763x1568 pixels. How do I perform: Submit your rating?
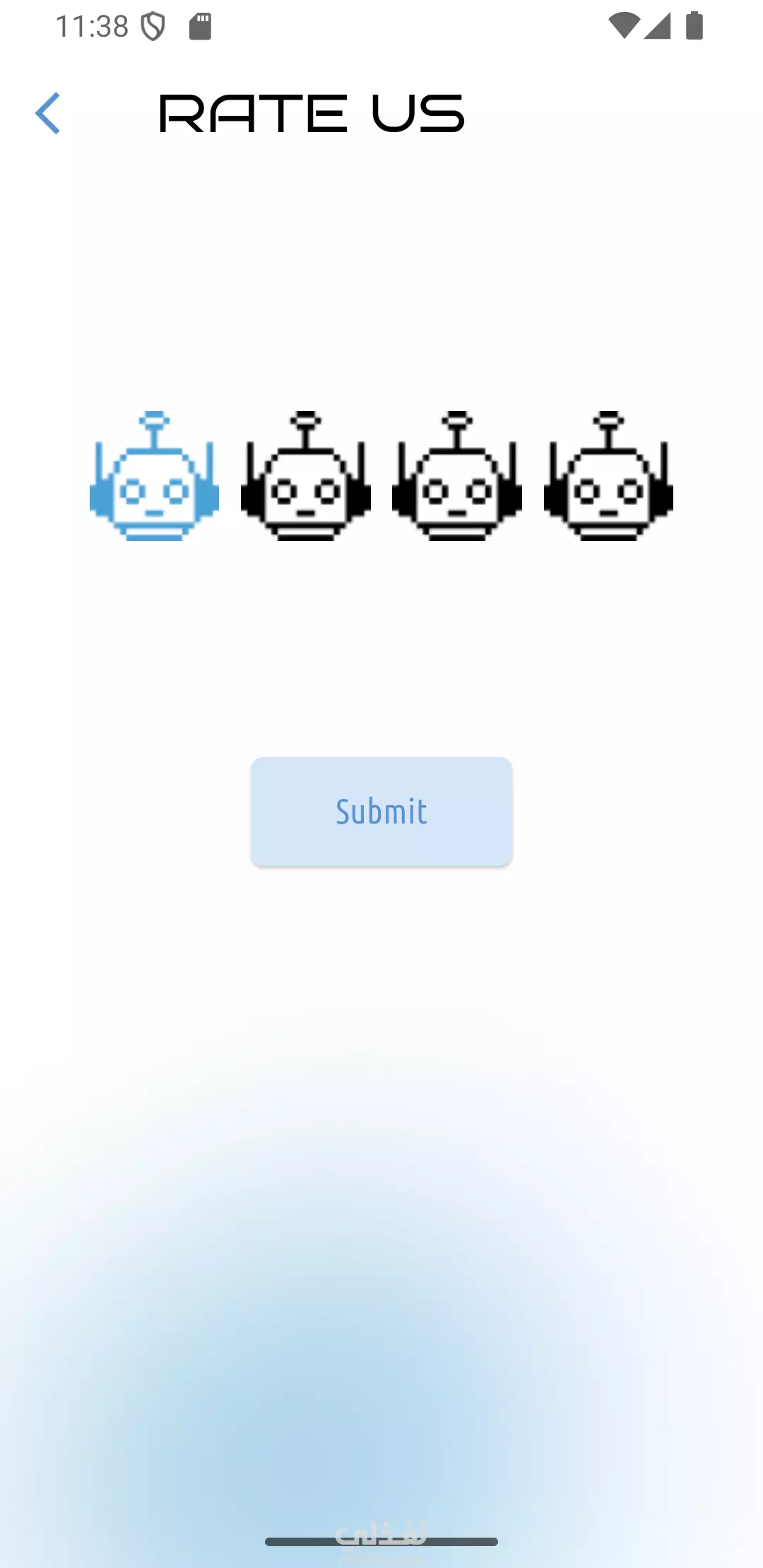381,812
